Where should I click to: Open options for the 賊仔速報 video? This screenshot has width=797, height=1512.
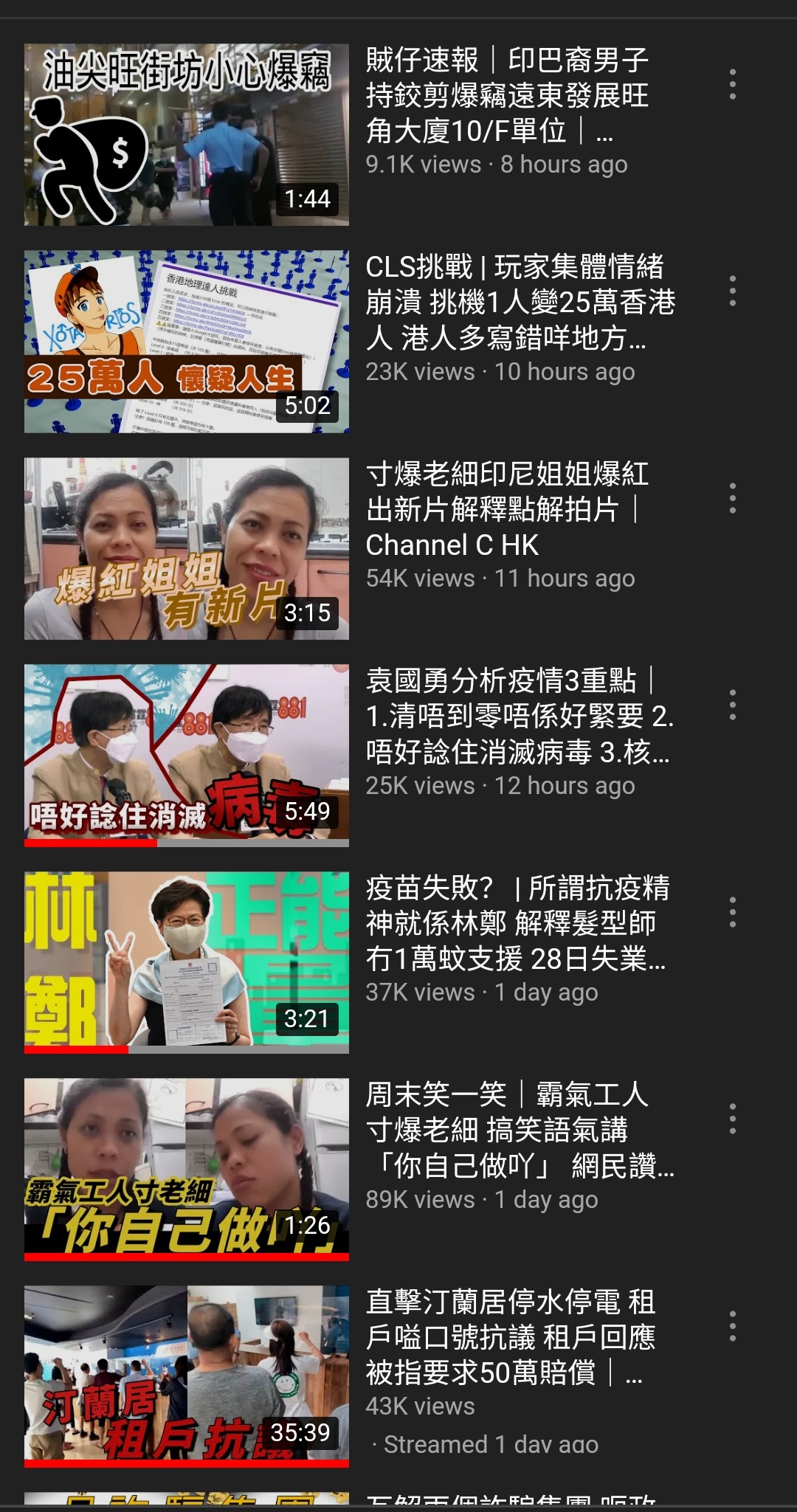point(732,85)
